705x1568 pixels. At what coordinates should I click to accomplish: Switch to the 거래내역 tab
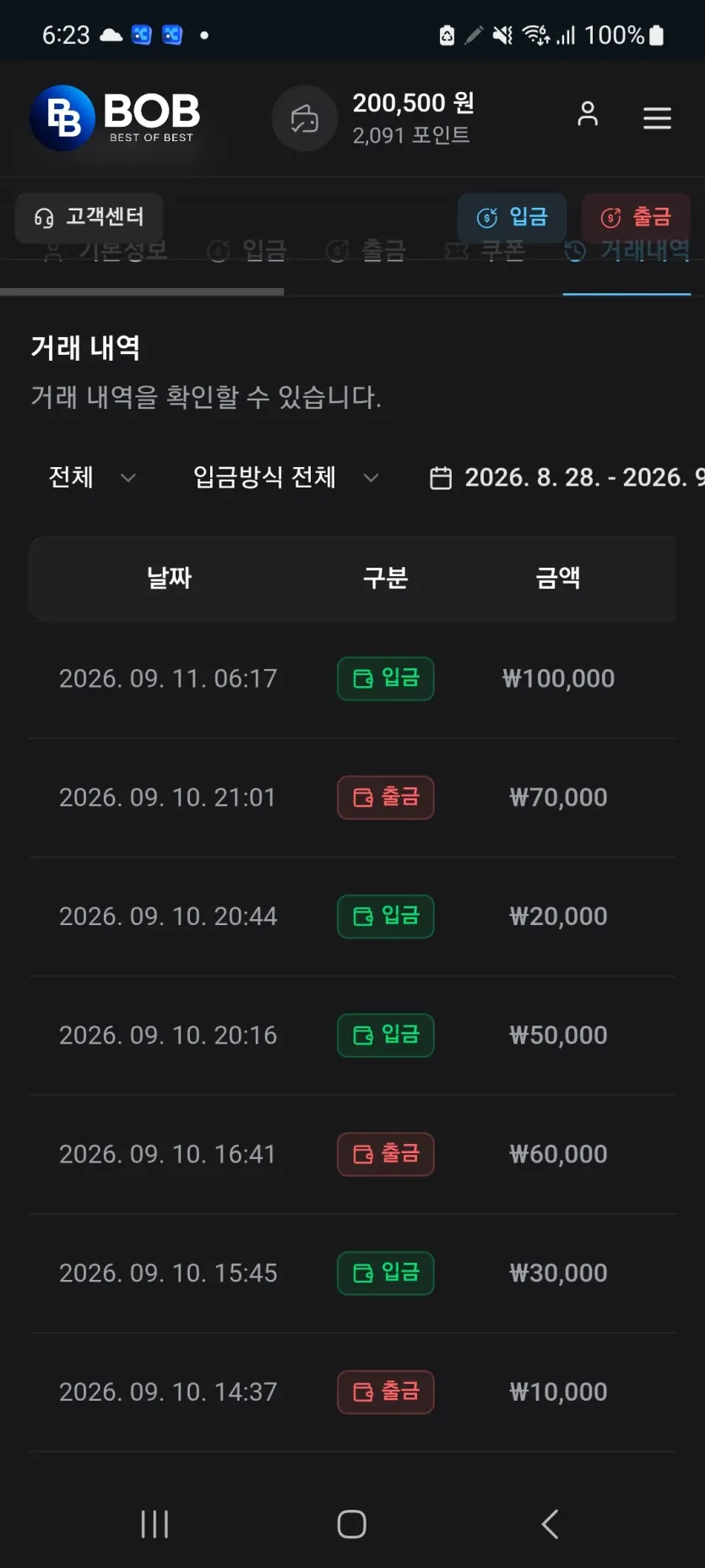pyautogui.click(x=626, y=252)
